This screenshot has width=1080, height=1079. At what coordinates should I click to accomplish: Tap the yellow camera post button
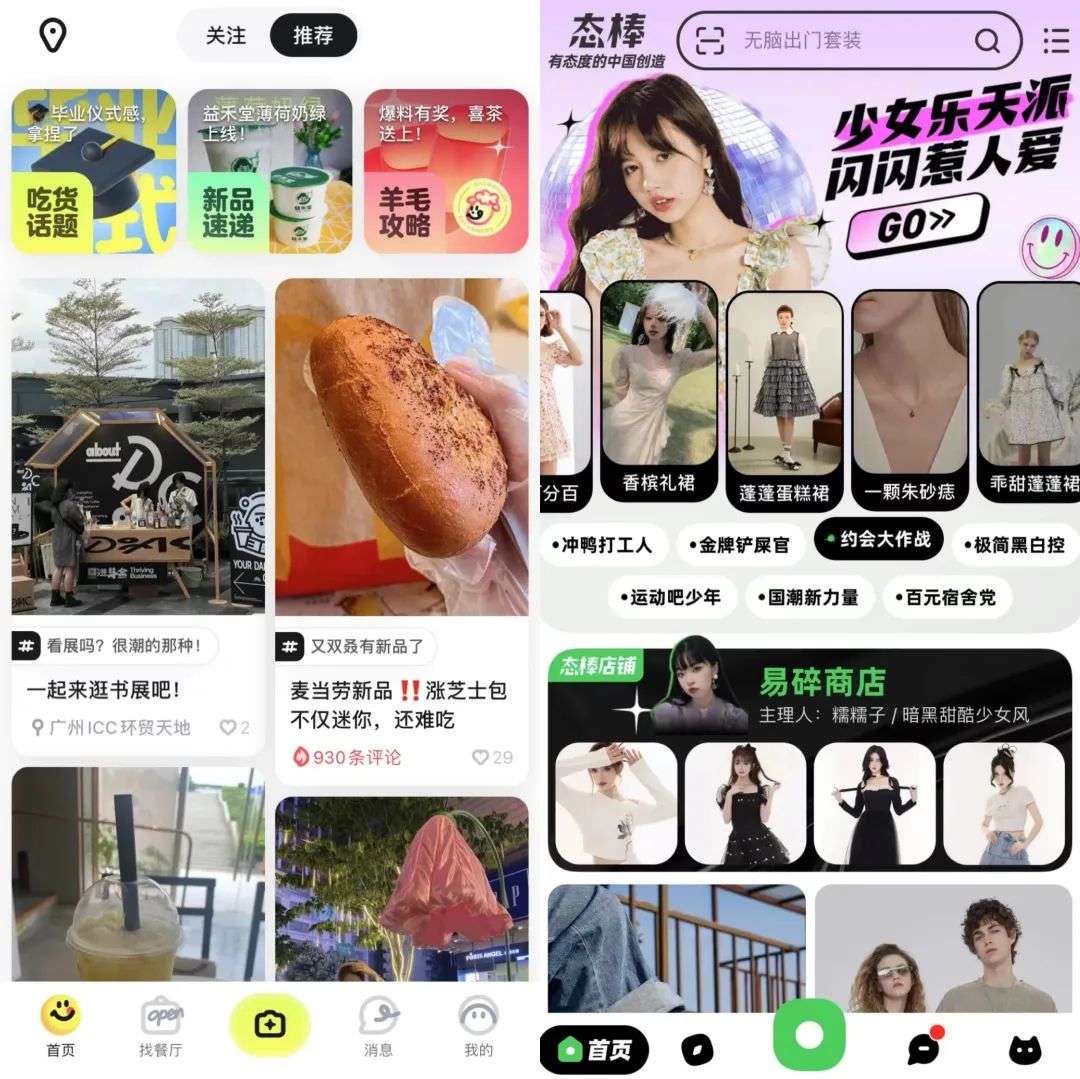pos(270,1025)
